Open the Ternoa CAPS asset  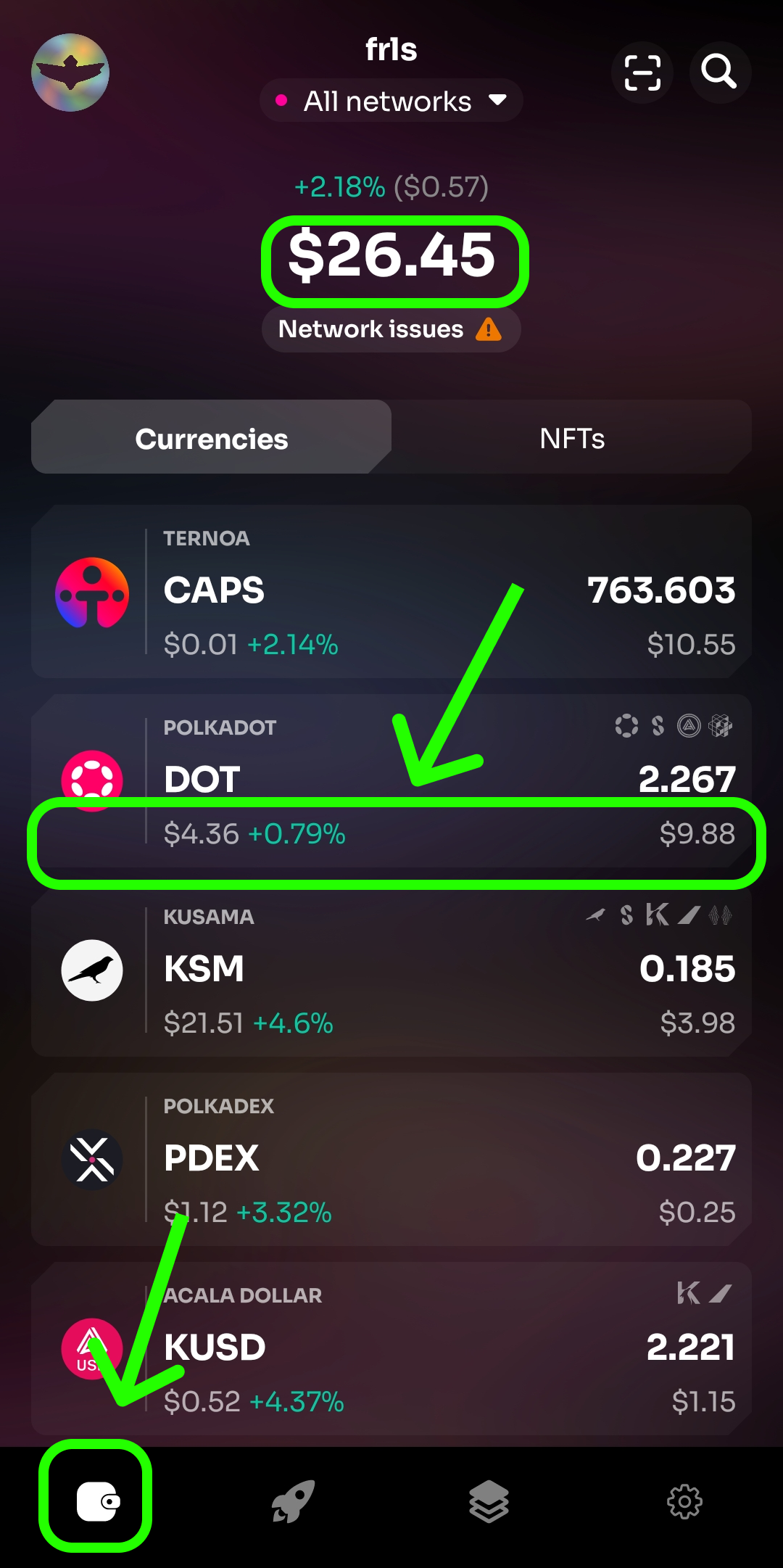coord(391,592)
